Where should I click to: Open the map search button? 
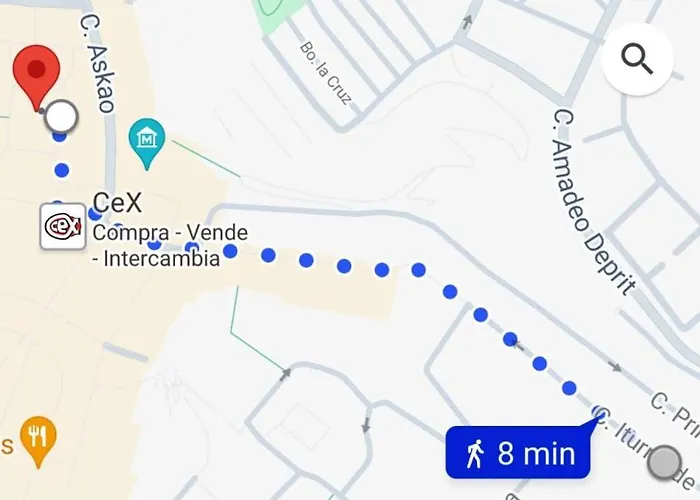(637, 59)
